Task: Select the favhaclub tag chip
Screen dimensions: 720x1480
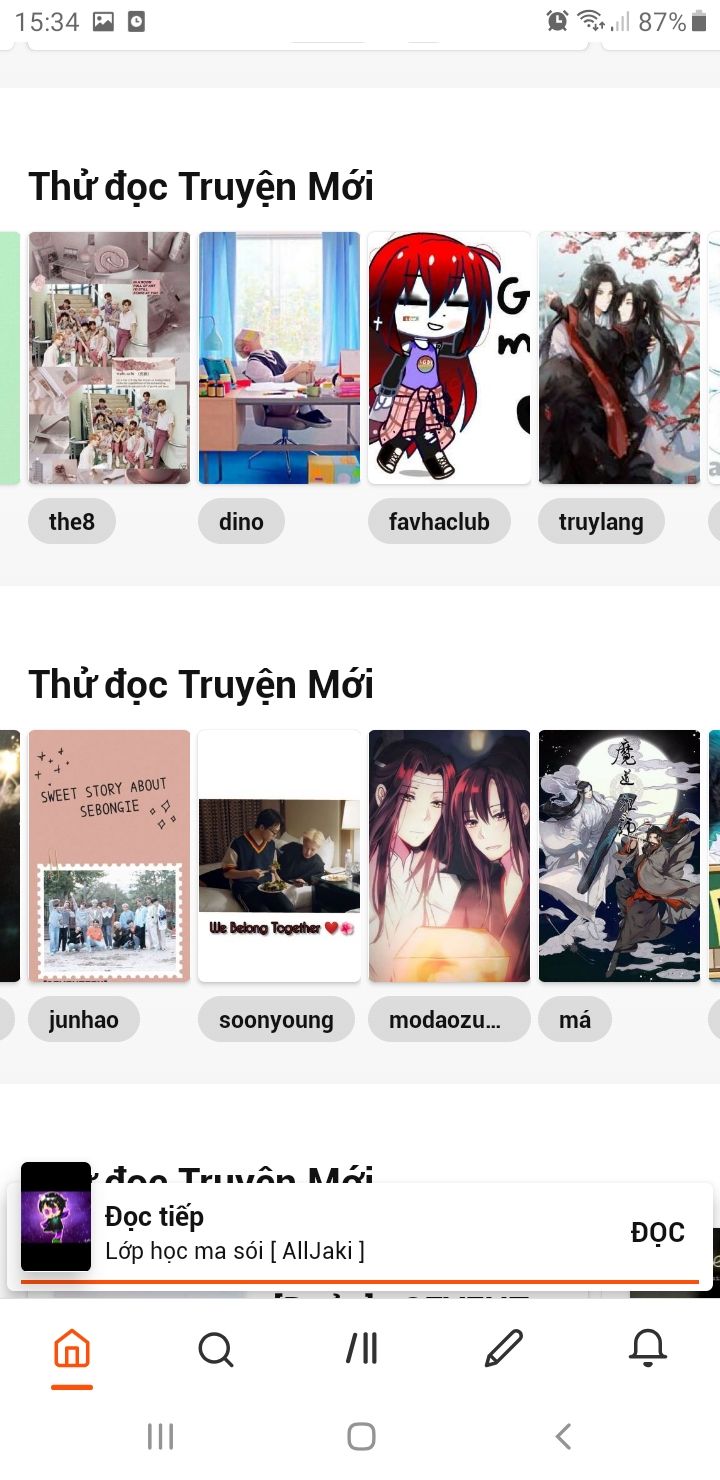Action: [439, 521]
